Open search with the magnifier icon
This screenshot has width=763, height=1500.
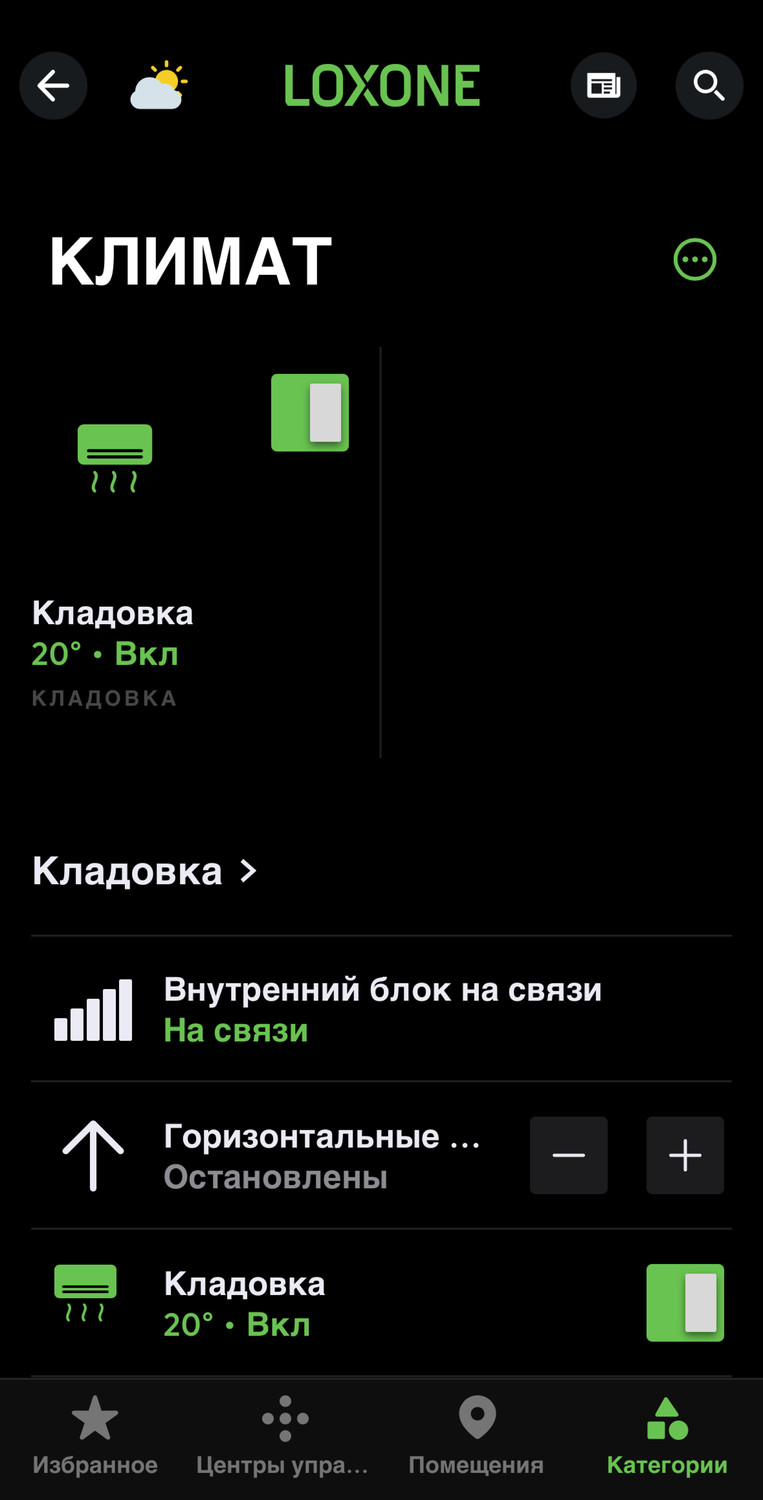[709, 86]
